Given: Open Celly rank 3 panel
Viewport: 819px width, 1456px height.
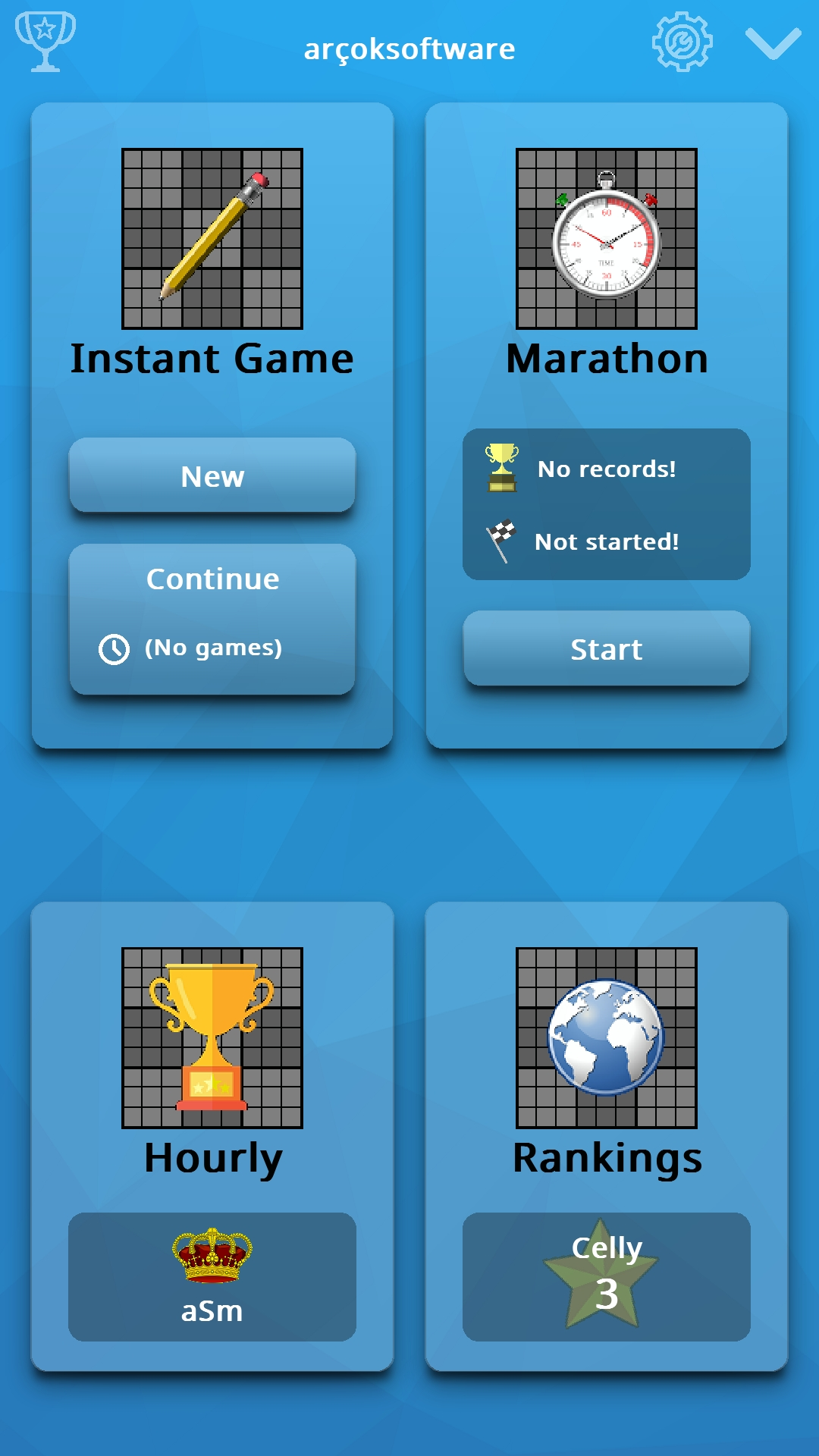Looking at the screenshot, I should tap(607, 1277).
